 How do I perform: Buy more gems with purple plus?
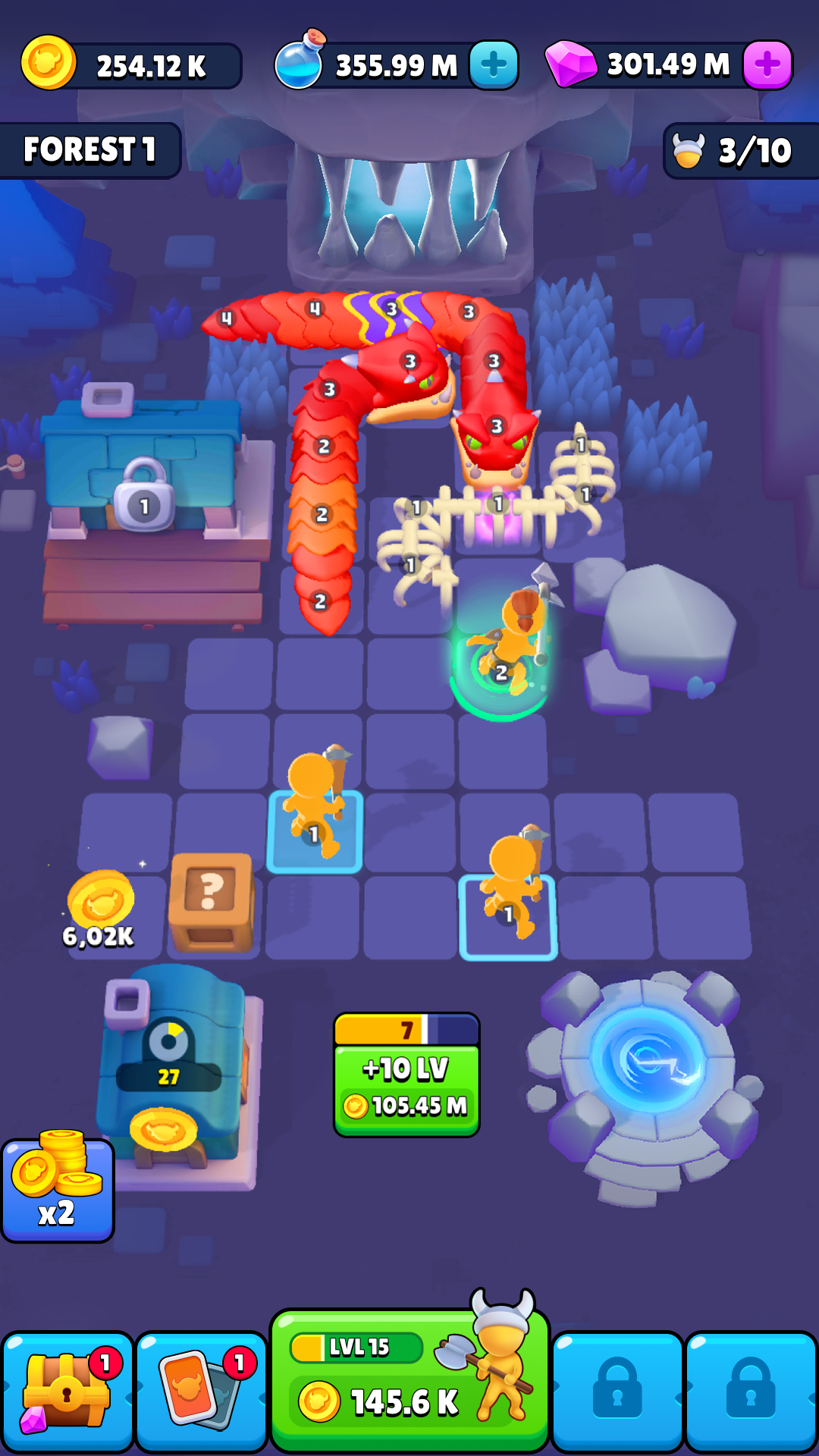[x=767, y=65]
